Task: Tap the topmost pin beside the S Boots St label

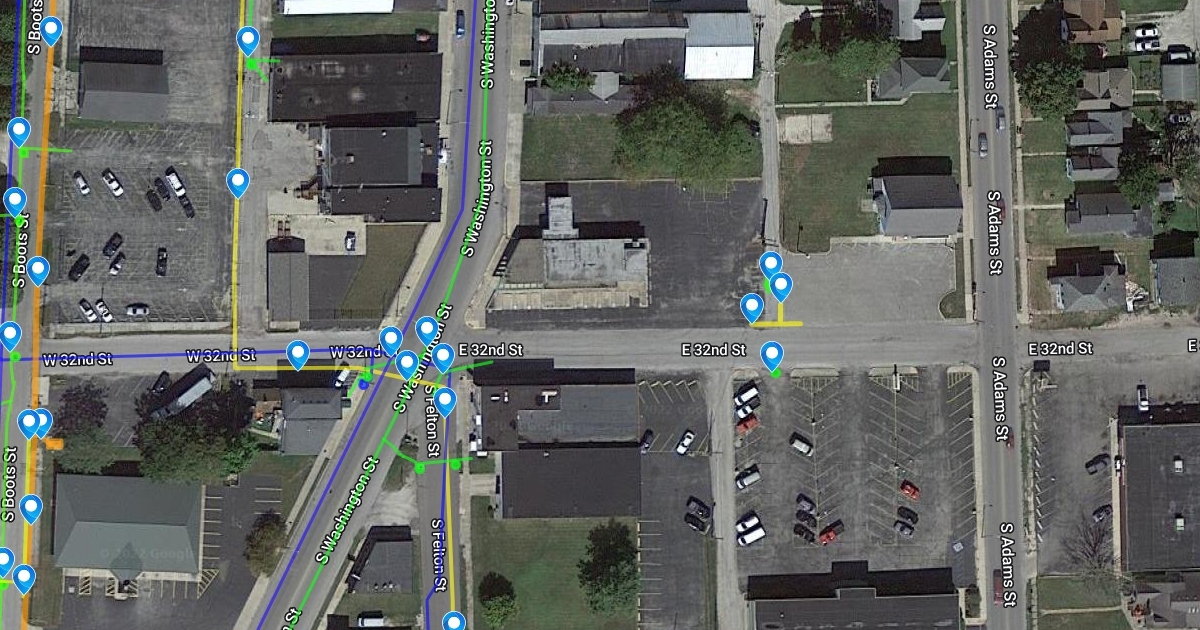Action: point(50,29)
